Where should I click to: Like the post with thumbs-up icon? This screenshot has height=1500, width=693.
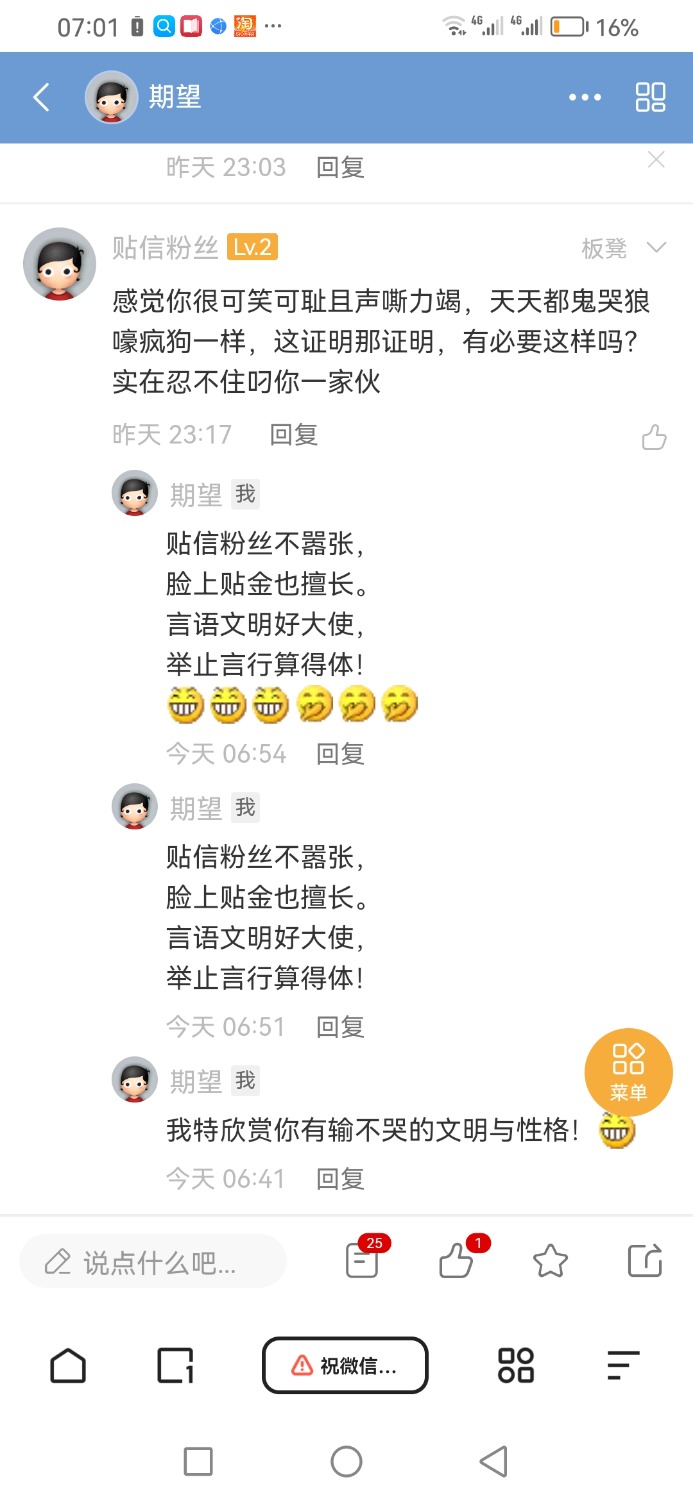point(457,1261)
